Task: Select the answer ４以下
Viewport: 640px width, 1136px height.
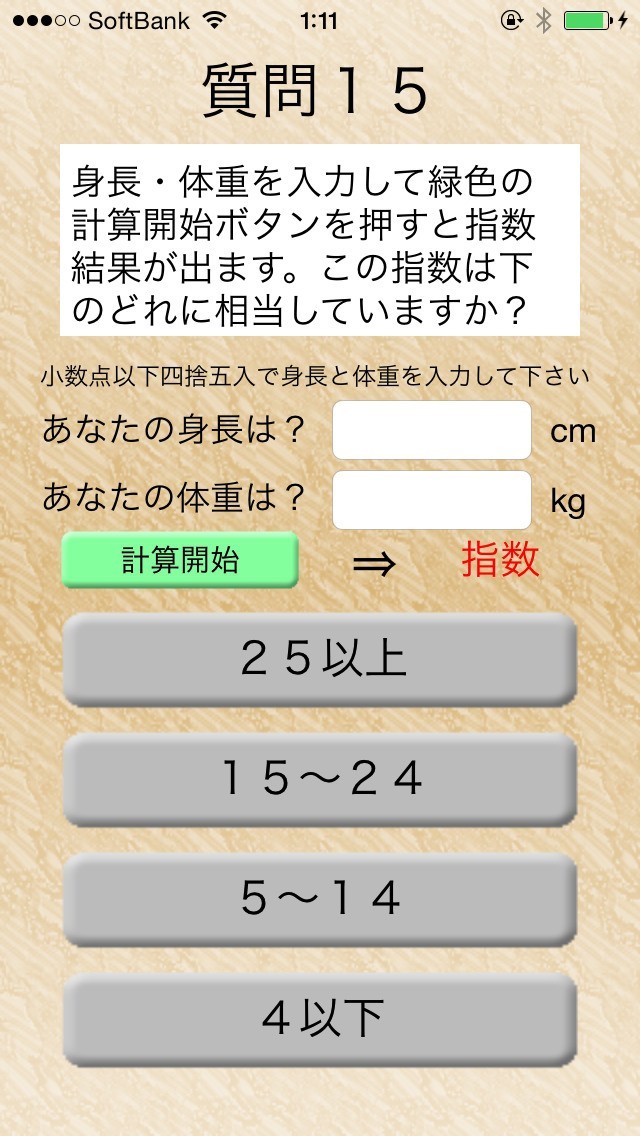Action: (x=320, y=1019)
